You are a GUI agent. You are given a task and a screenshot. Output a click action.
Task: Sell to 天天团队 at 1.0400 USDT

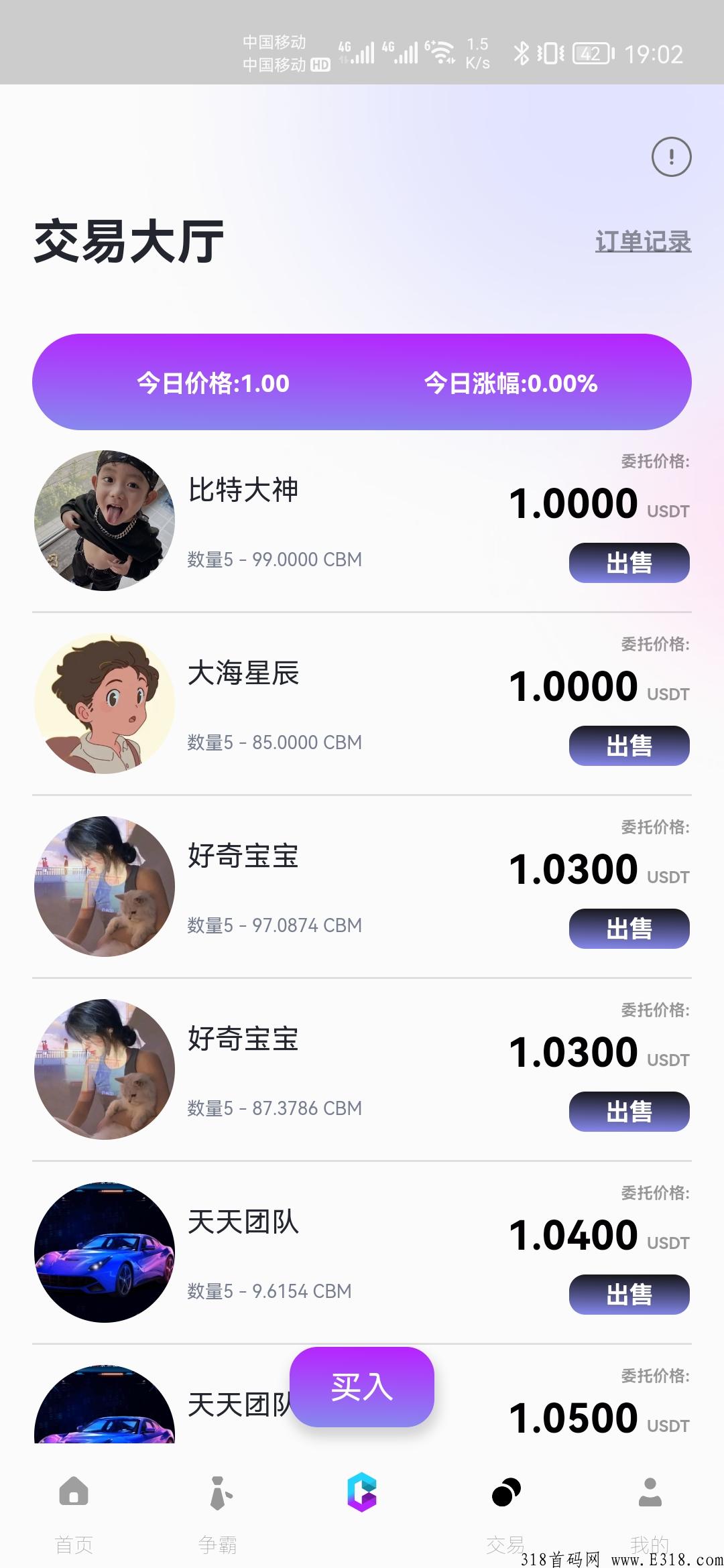629,1295
